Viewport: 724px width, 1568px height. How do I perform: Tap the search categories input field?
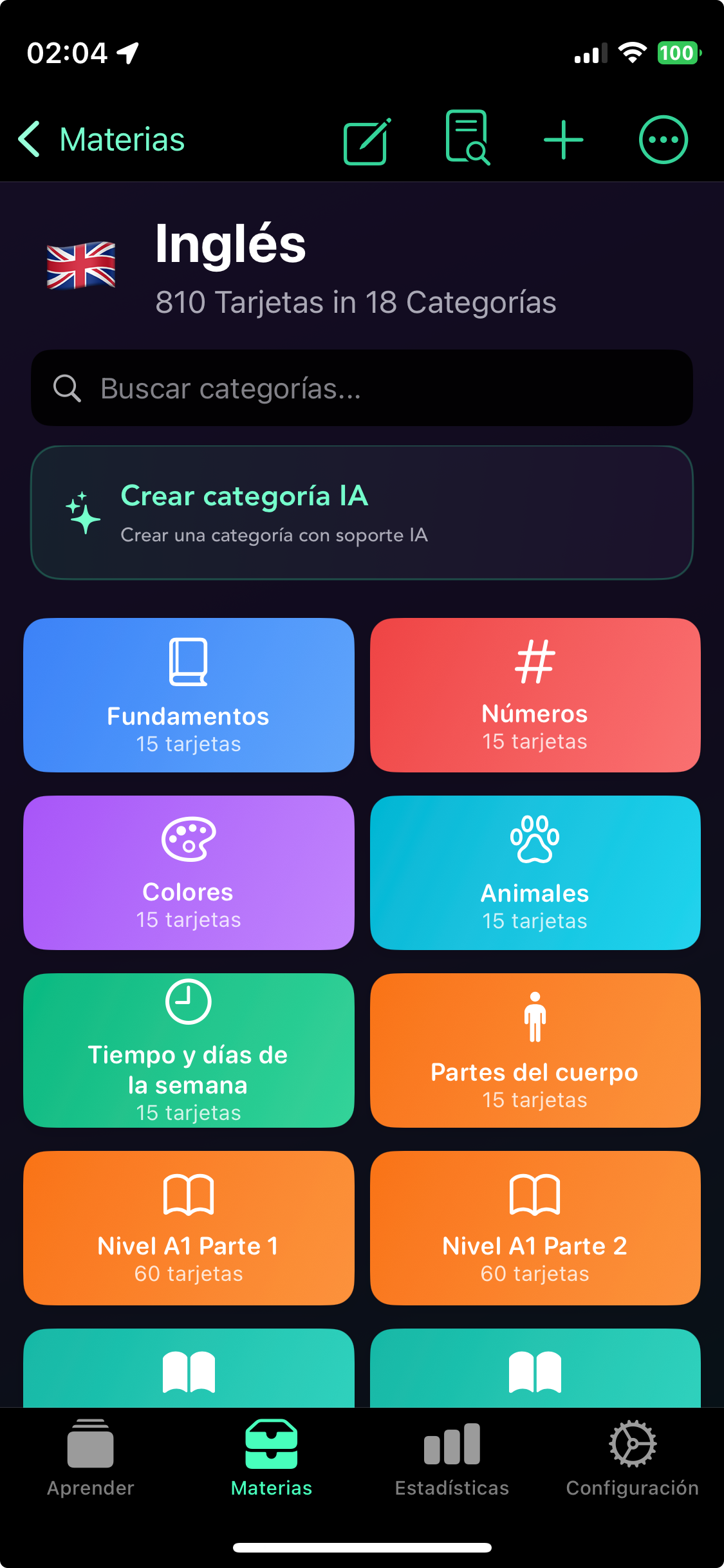coord(362,388)
